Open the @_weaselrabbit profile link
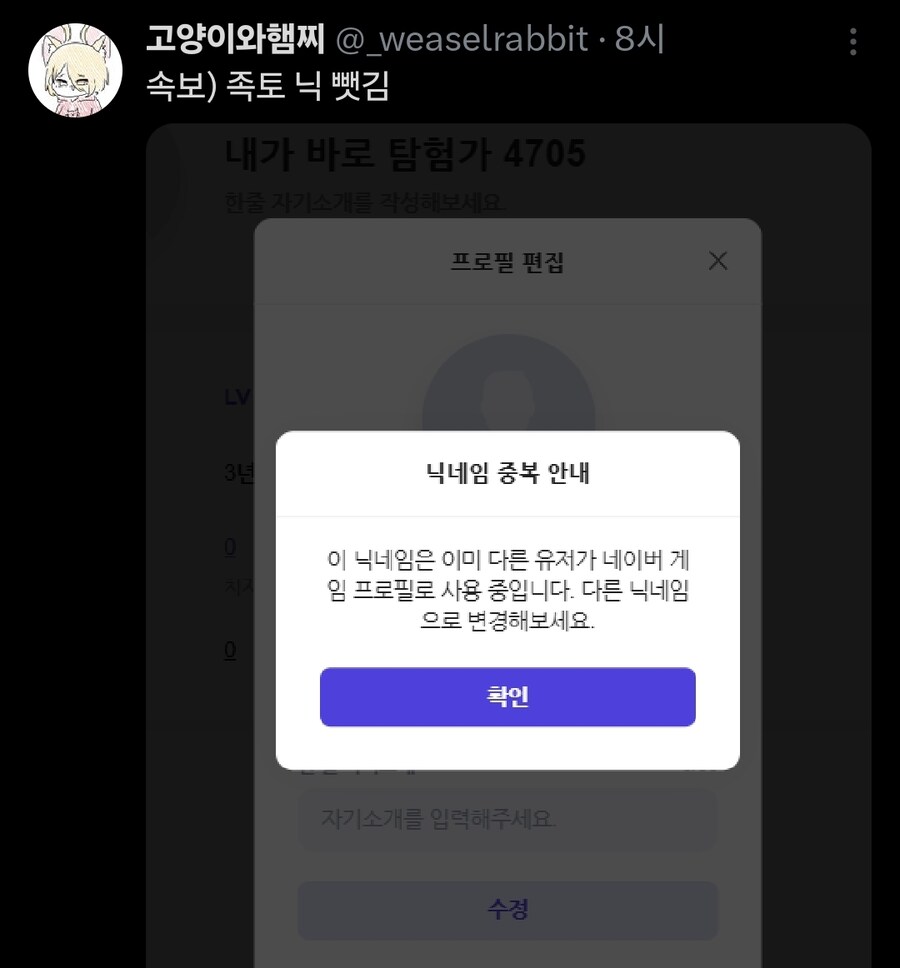 [461, 40]
